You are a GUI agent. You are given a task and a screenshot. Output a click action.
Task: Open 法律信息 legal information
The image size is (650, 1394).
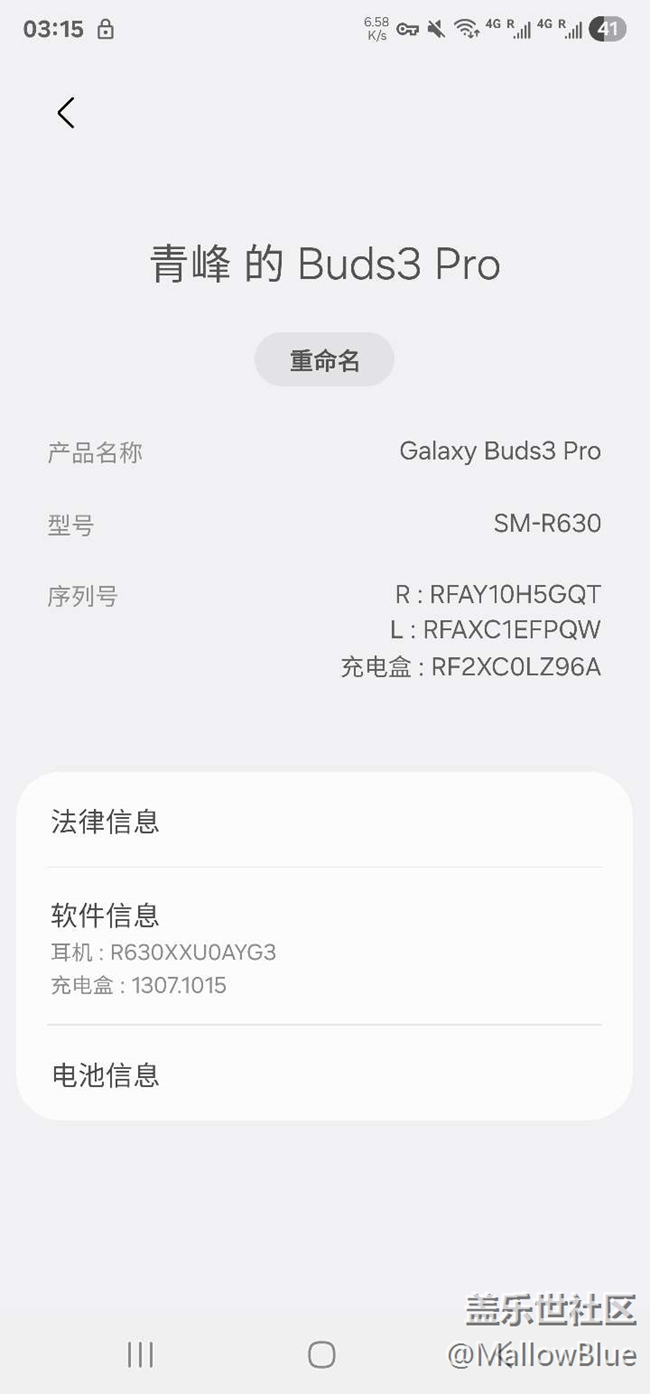(x=324, y=822)
